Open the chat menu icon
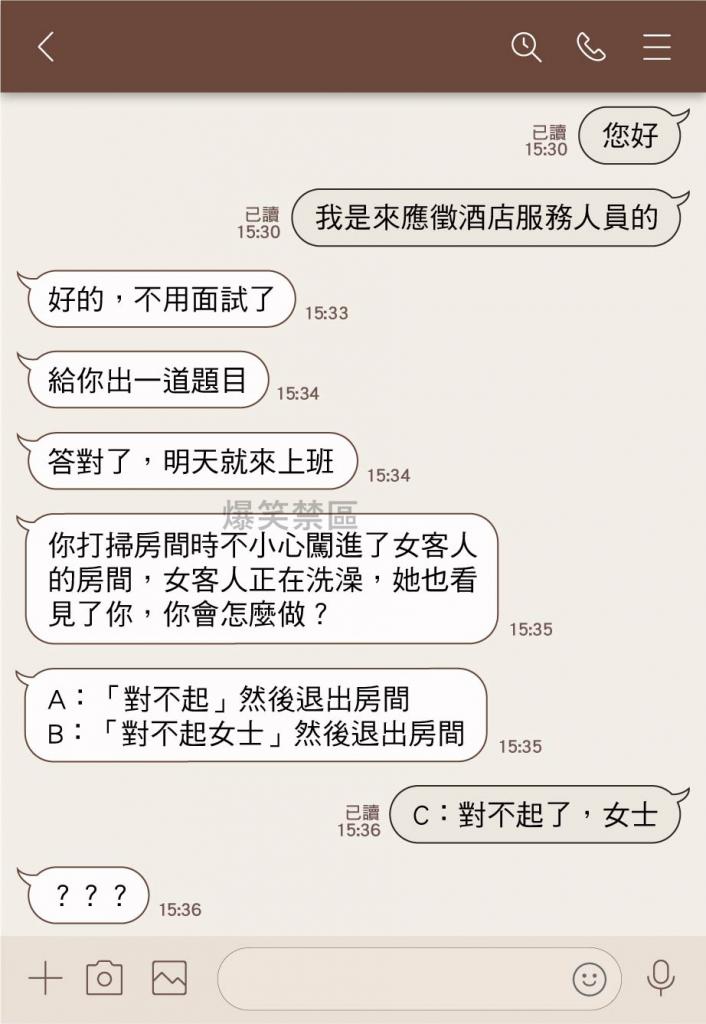 [657, 47]
